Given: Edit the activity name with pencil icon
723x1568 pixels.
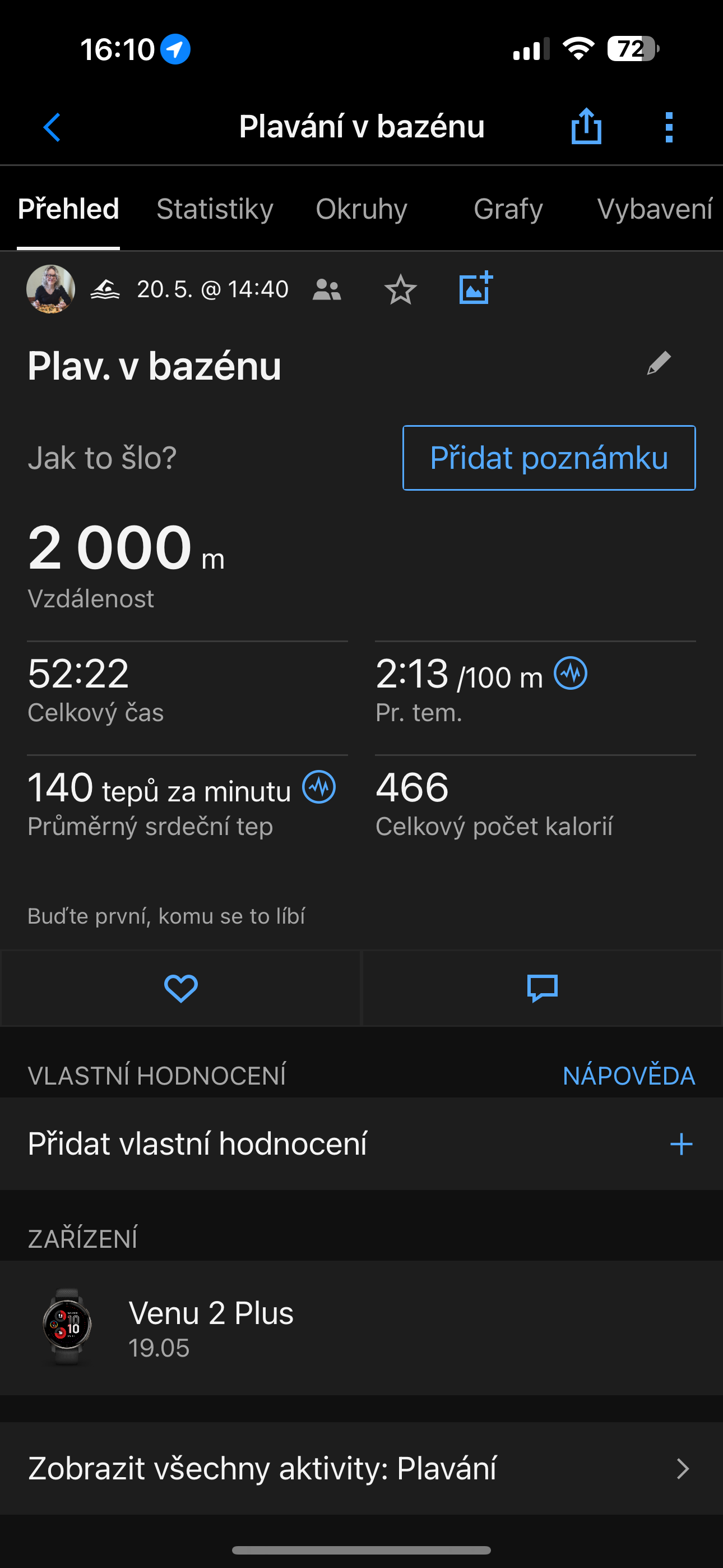Looking at the screenshot, I should click(659, 363).
